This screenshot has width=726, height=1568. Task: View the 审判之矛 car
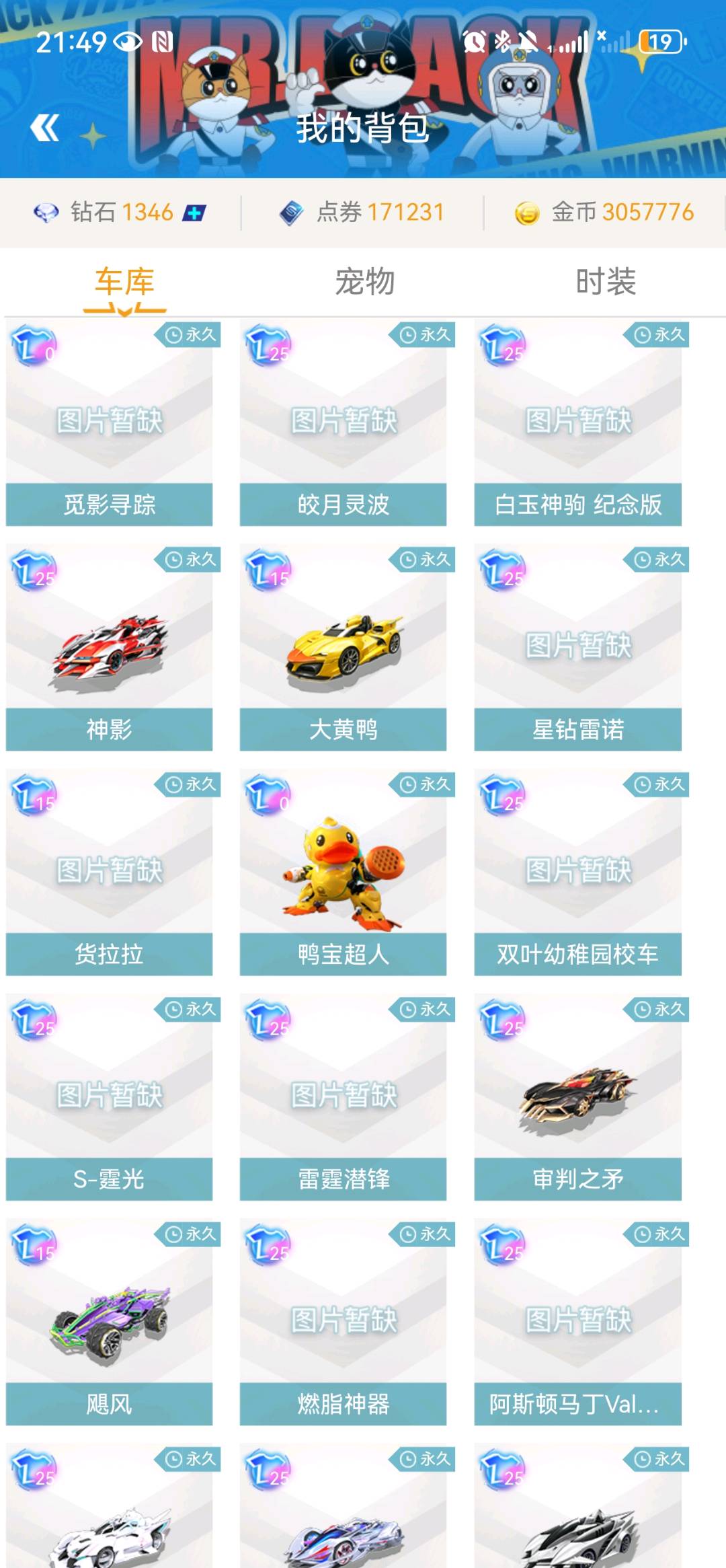click(577, 1098)
